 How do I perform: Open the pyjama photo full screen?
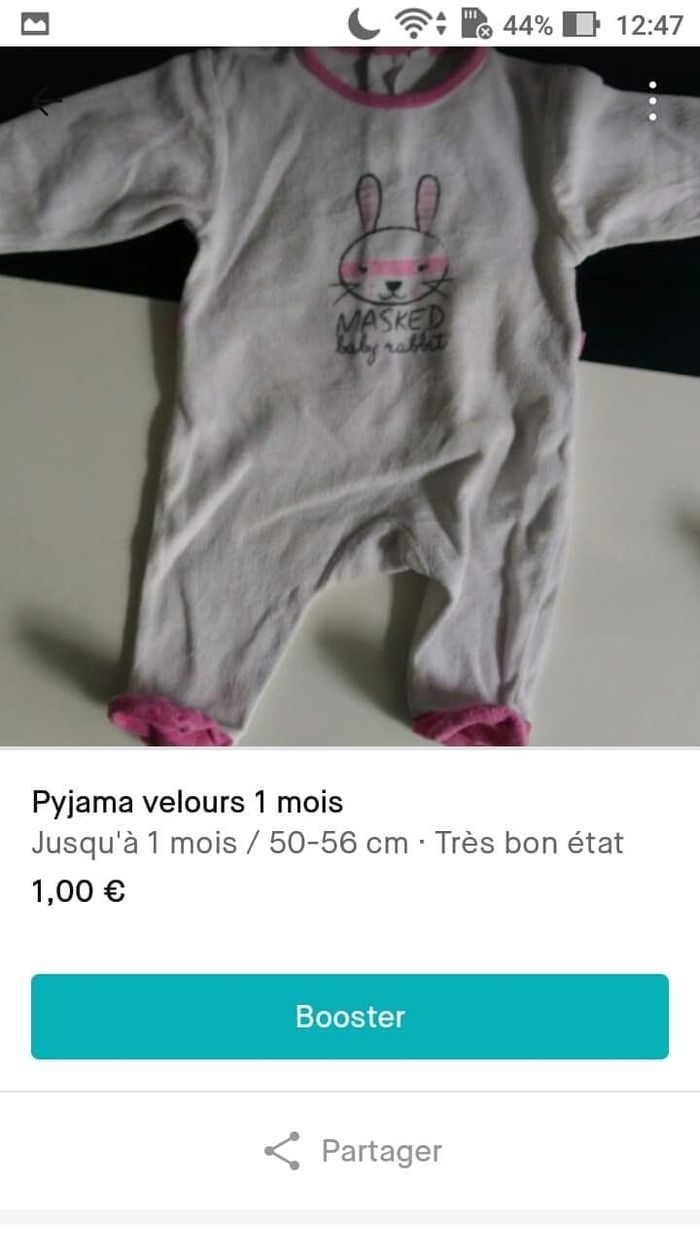350,420
